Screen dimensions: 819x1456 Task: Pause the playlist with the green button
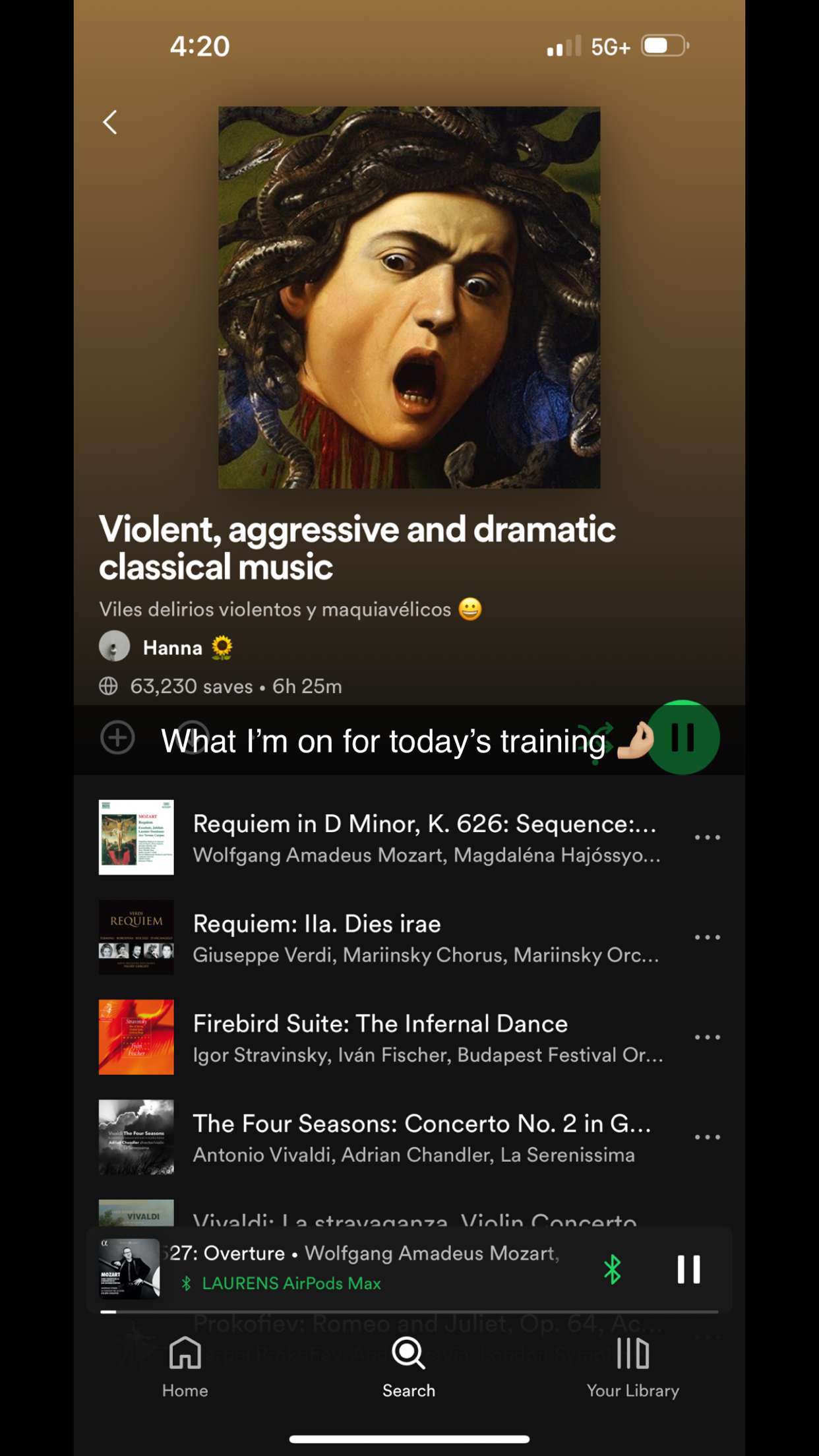(x=682, y=737)
